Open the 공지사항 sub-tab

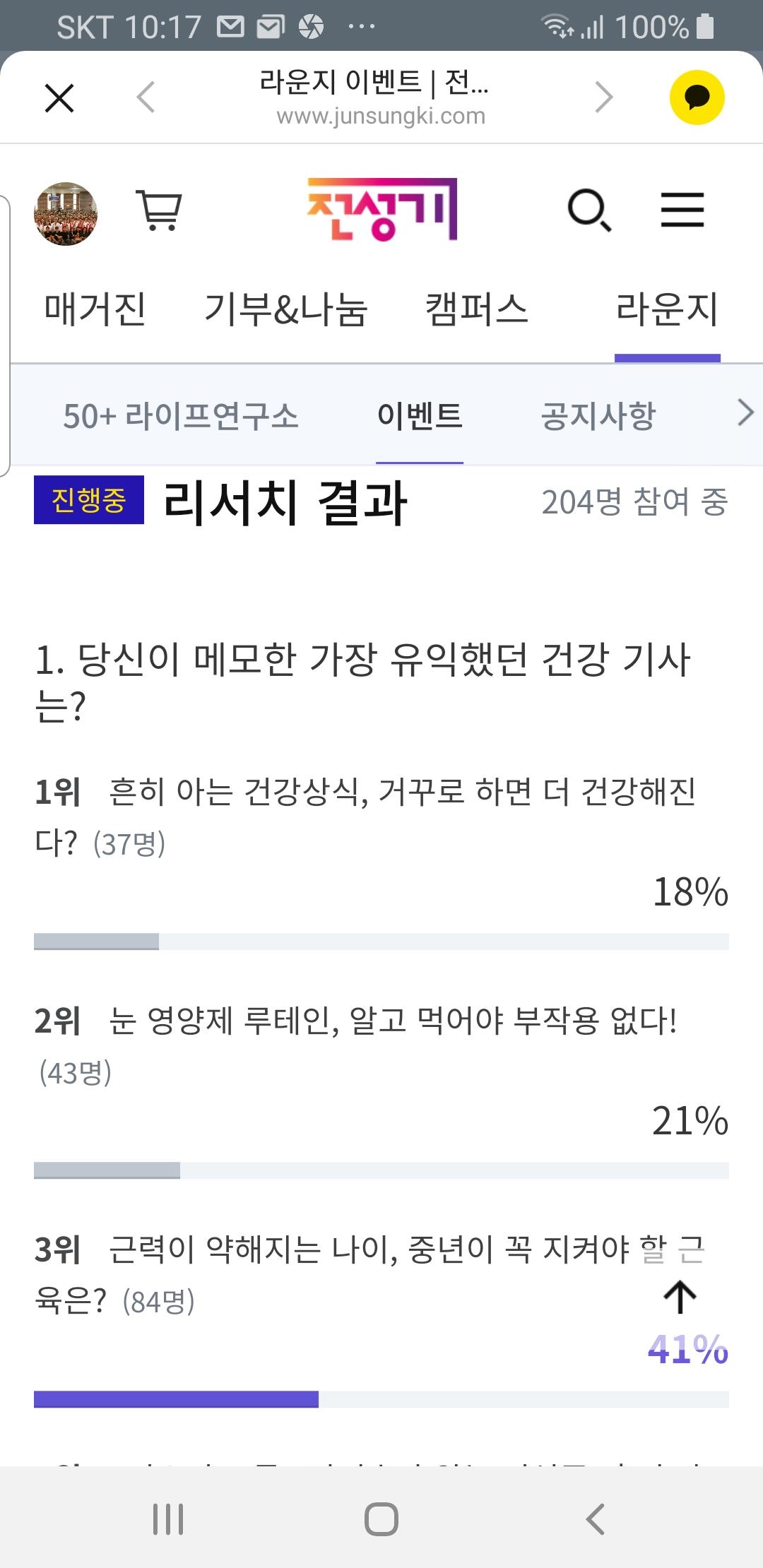(598, 416)
